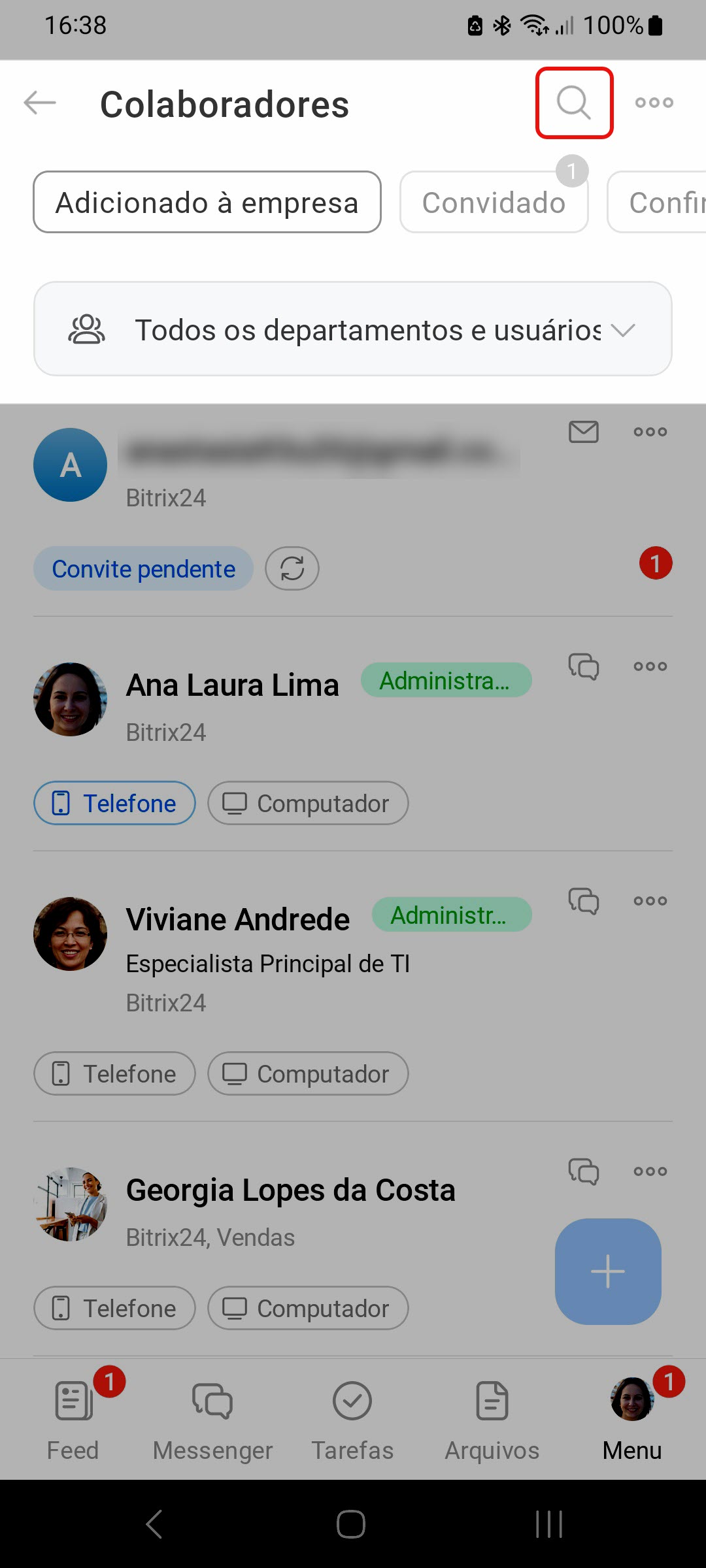Resend the pending invitation with the refresh icon
The width and height of the screenshot is (706, 1568).
click(292, 568)
